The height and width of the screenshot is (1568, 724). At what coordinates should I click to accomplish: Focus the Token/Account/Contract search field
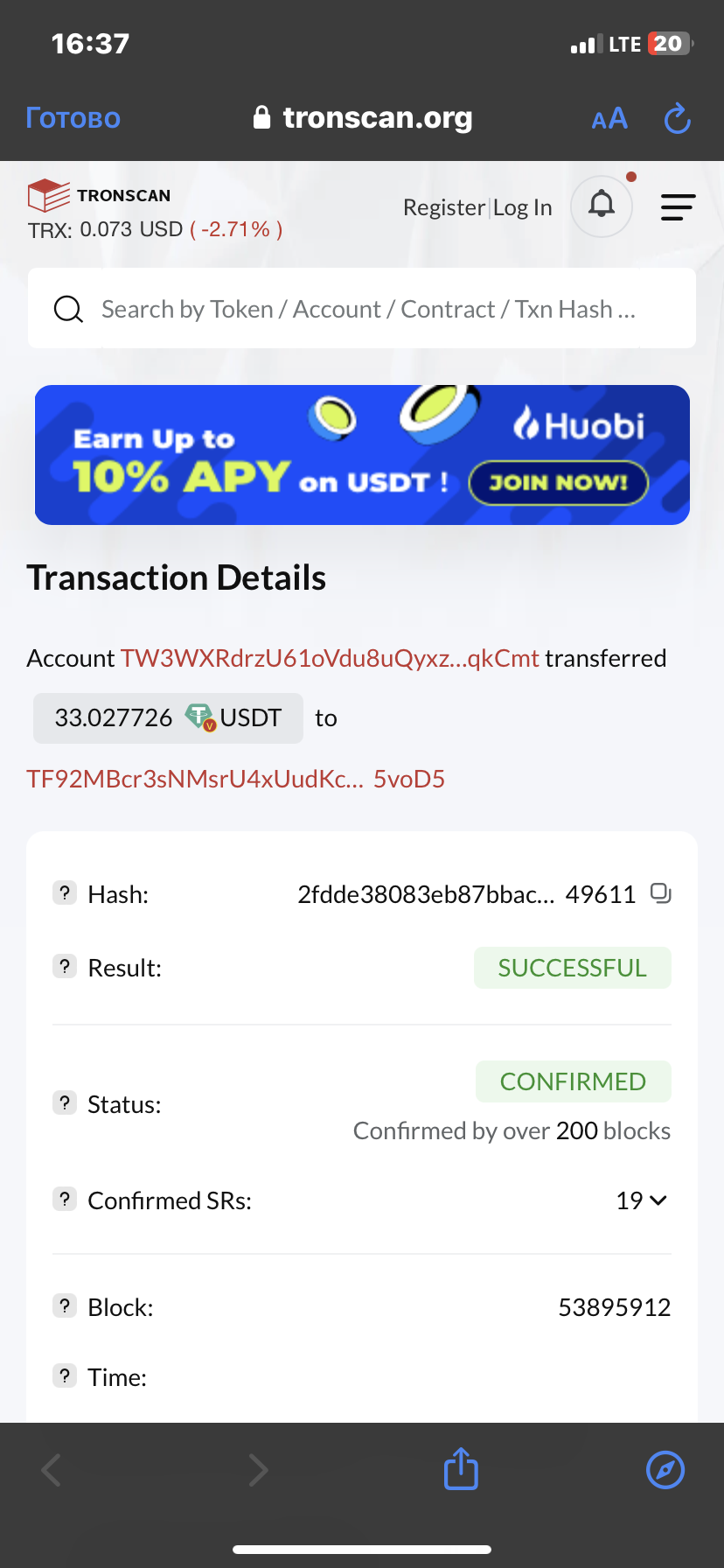367,309
